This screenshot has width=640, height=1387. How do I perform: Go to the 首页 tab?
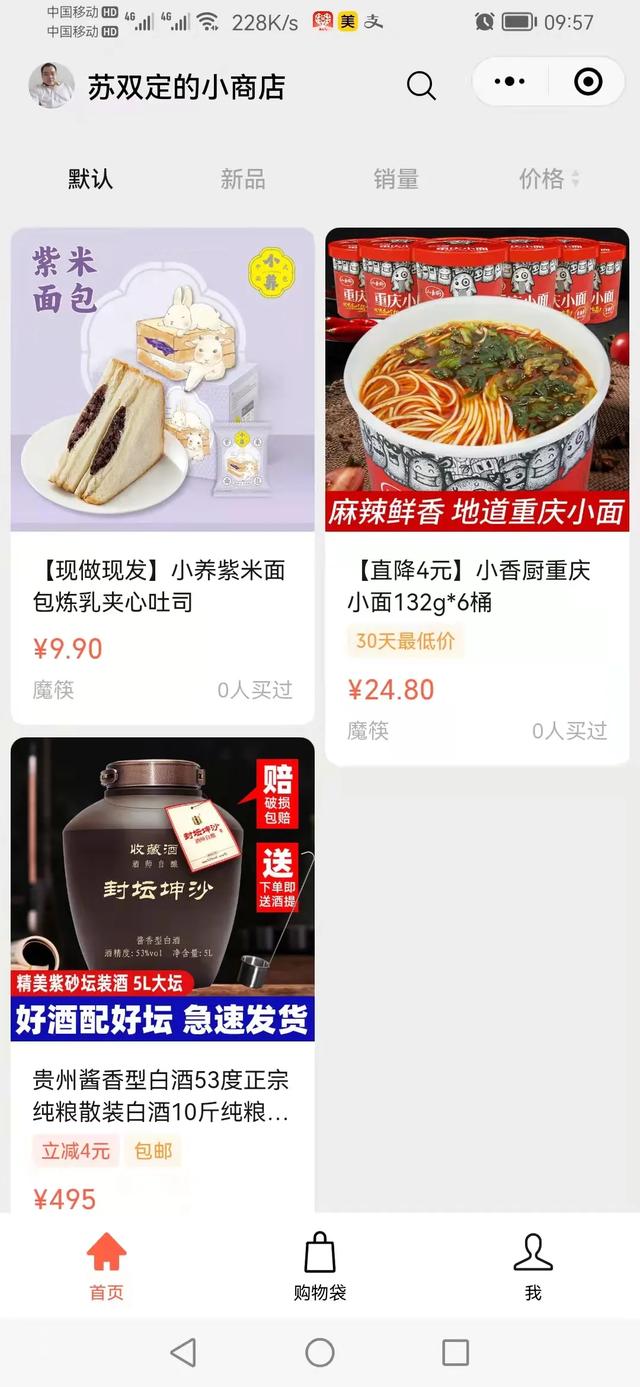coord(106,1265)
